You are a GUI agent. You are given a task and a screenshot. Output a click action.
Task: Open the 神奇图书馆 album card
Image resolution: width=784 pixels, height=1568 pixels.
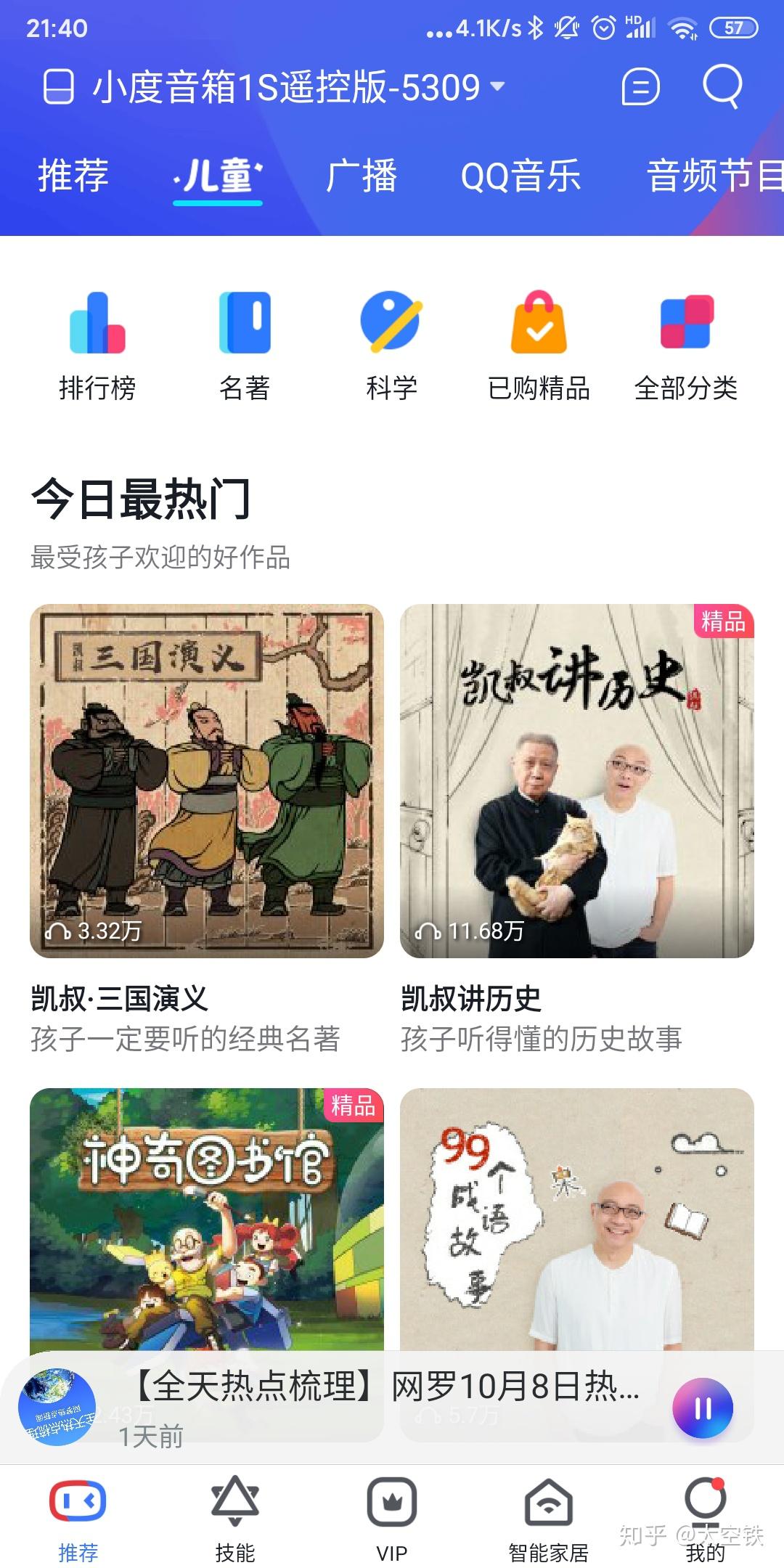207,1220
